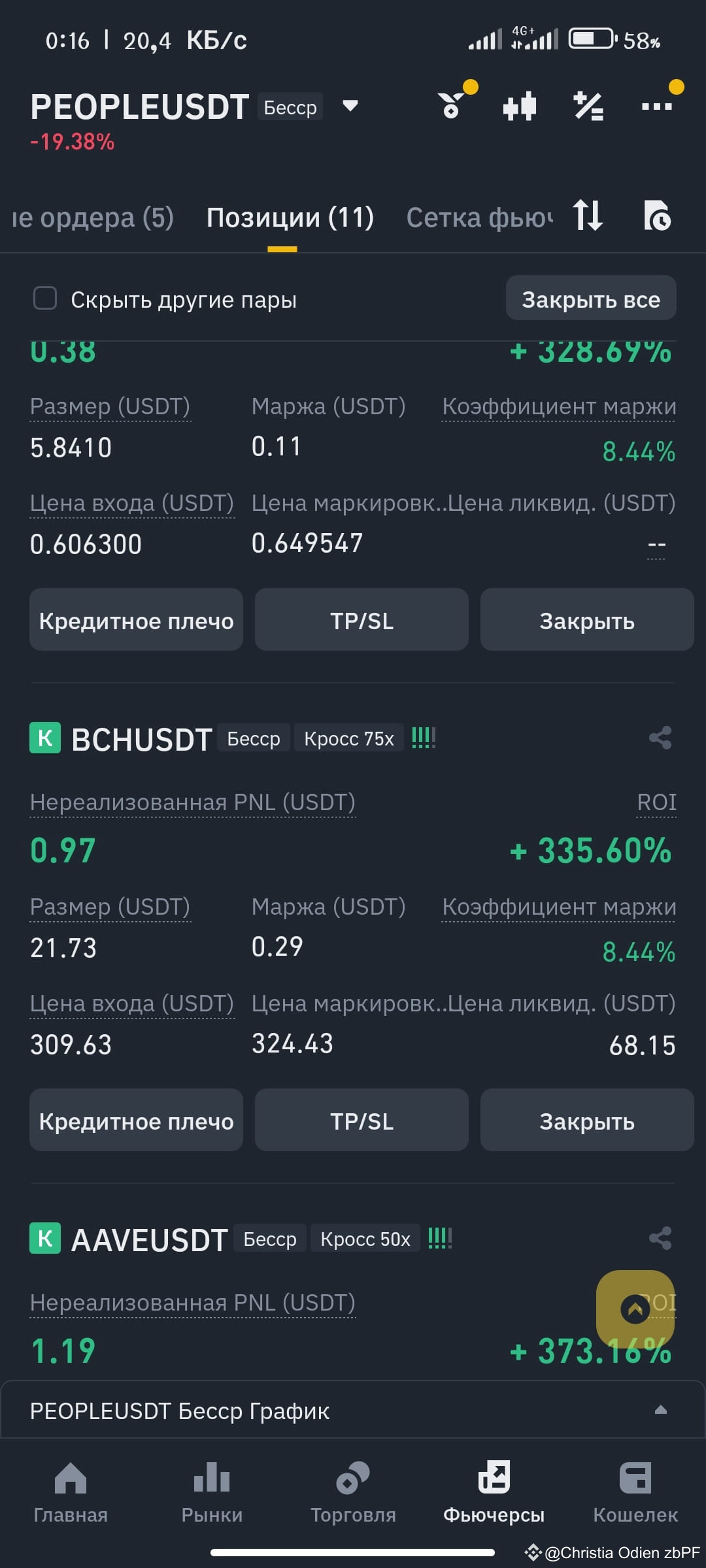Tick the Скрыть другие пары checkbox
The image size is (706, 1568).
tap(45, 299)
